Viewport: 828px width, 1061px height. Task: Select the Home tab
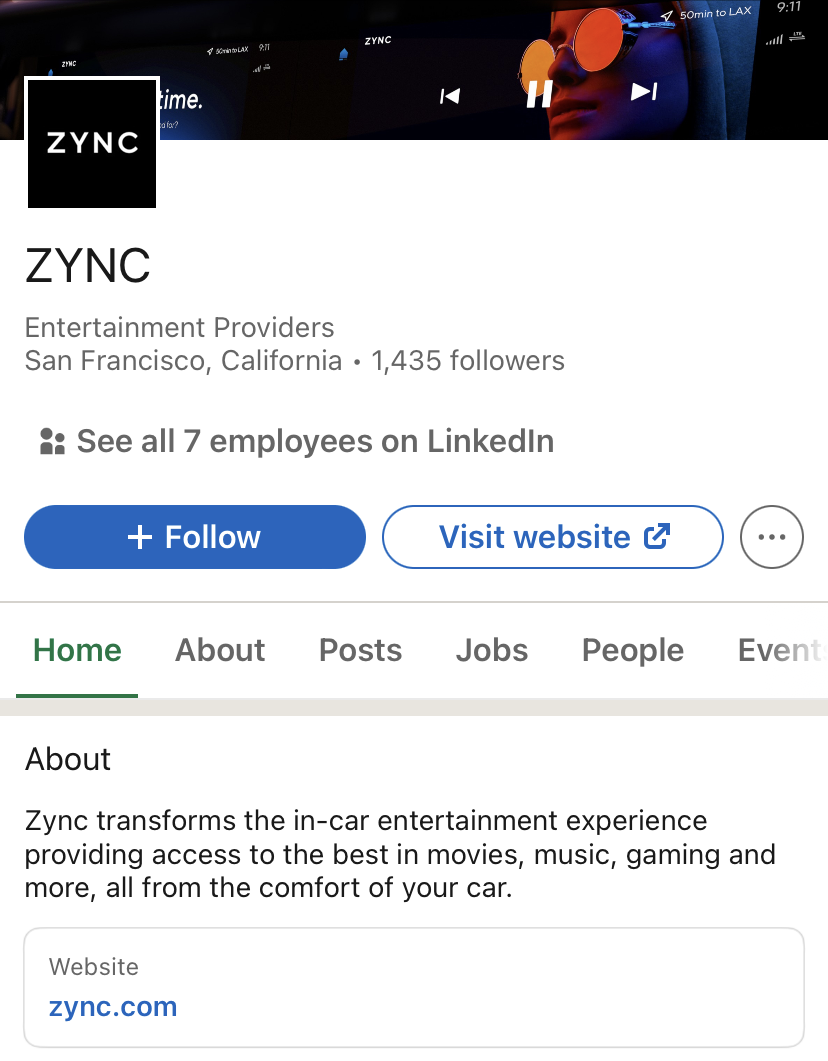click(77, 650)
